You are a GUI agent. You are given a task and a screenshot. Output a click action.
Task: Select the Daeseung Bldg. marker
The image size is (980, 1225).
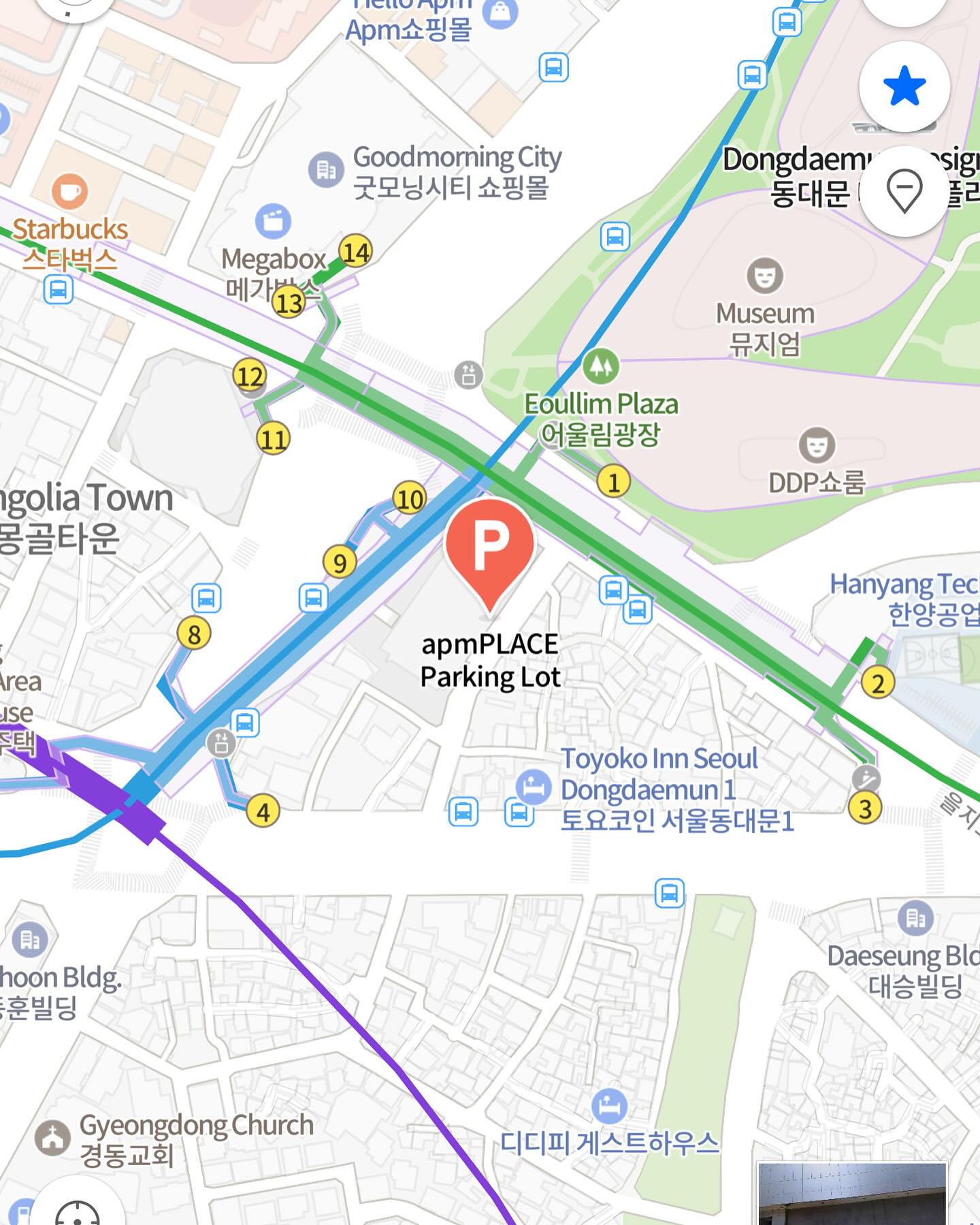coord(915,919)
